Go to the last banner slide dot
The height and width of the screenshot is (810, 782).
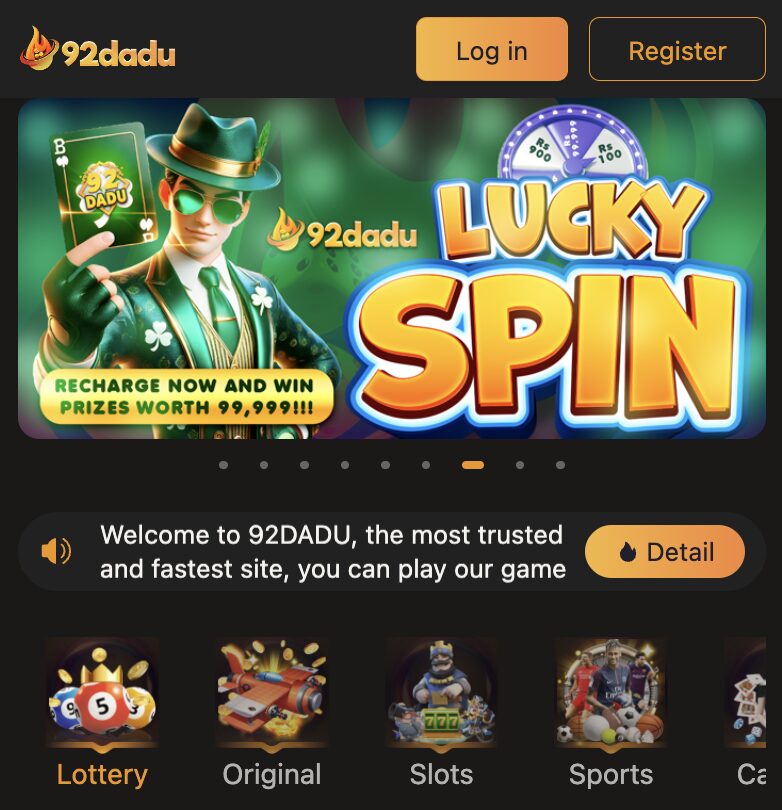tap(560, 465)
